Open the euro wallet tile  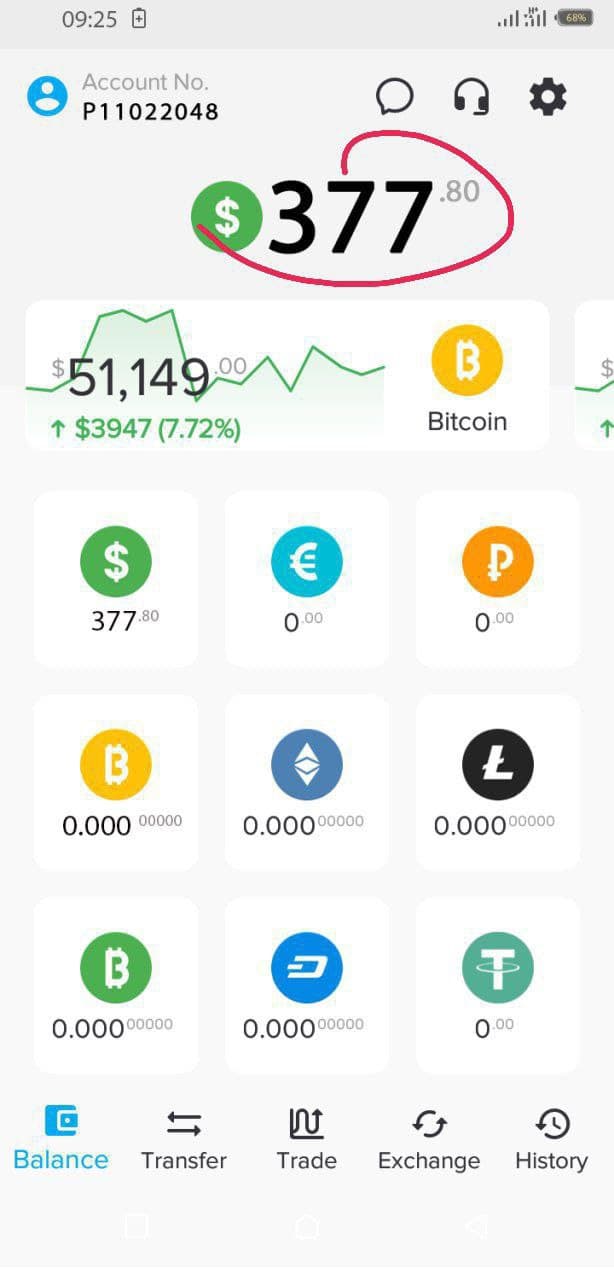click(x=306, y=579)
